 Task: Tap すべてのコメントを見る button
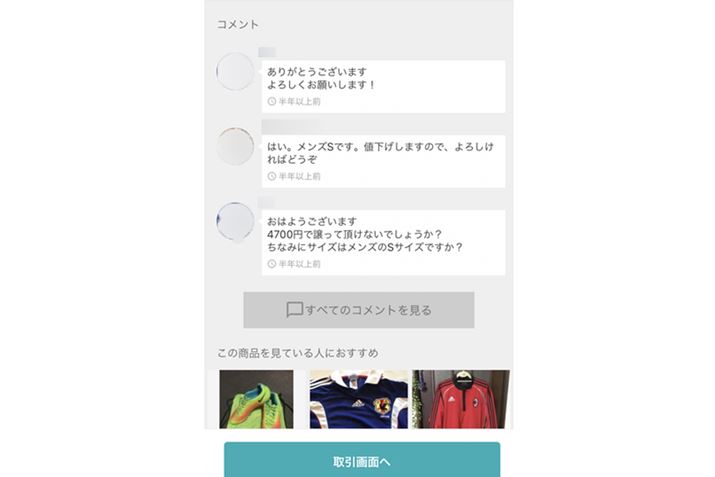[x=358, y=310]
